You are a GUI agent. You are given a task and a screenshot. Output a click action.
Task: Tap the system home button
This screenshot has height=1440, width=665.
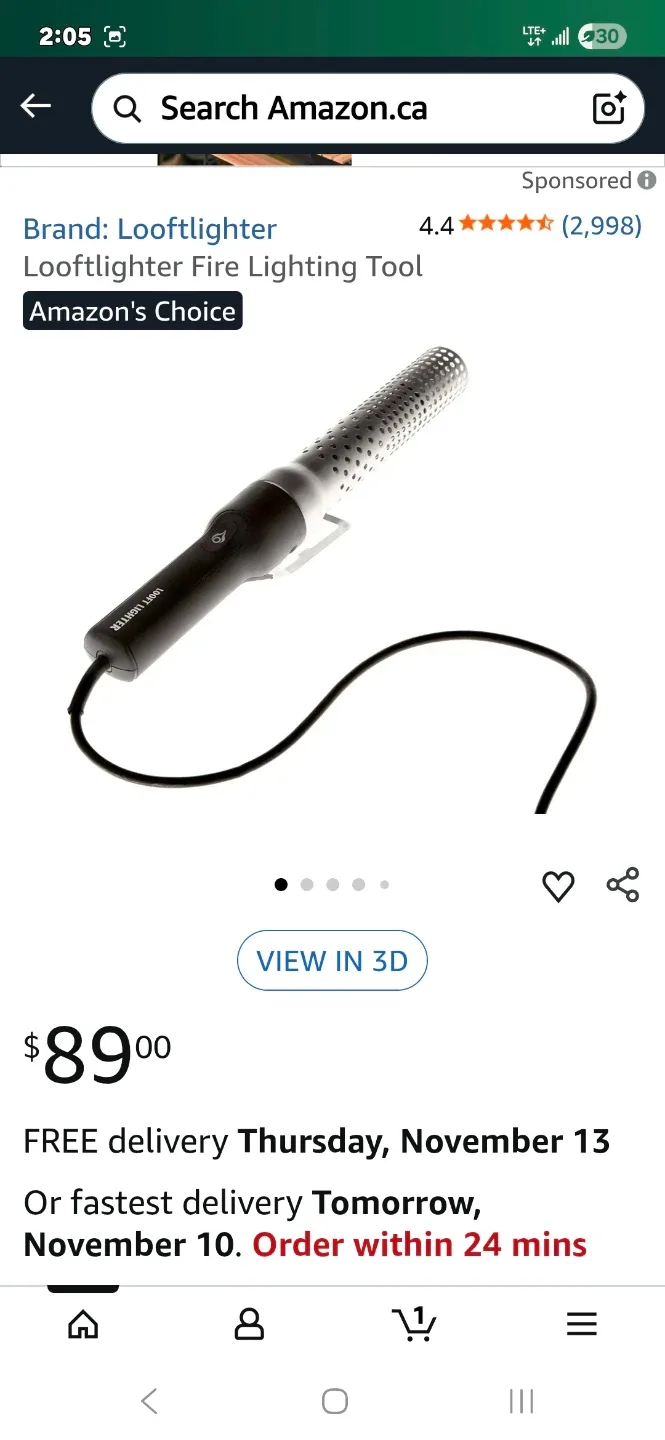point(334,1401)
